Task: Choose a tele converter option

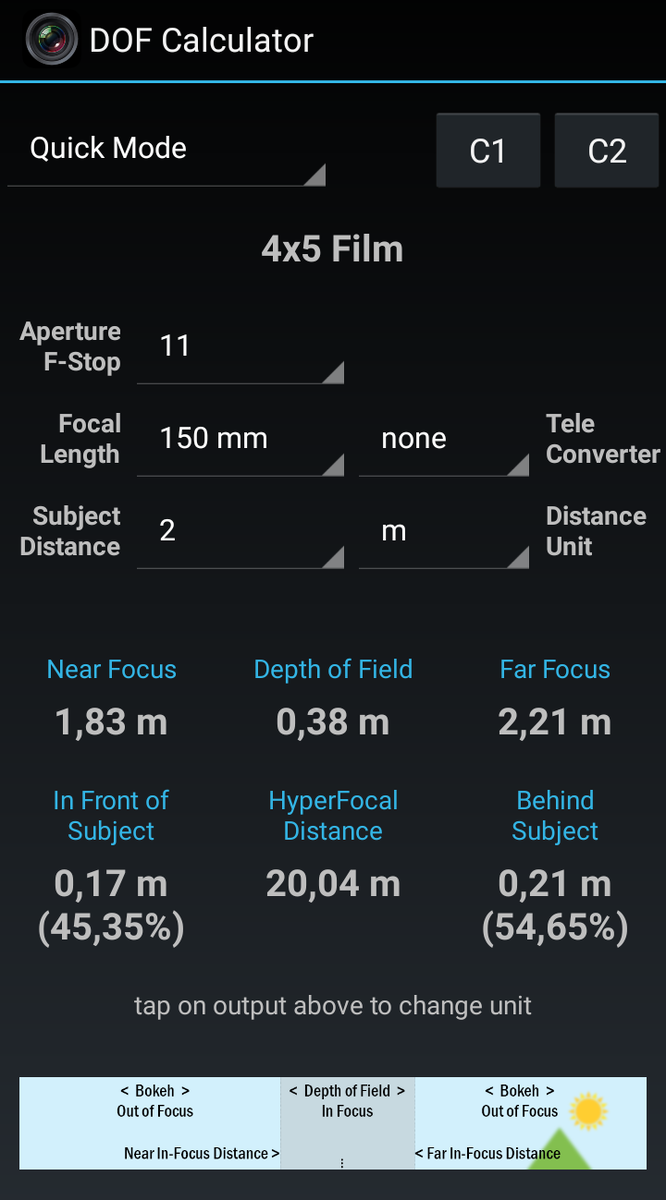Action: tap(443, 440)
